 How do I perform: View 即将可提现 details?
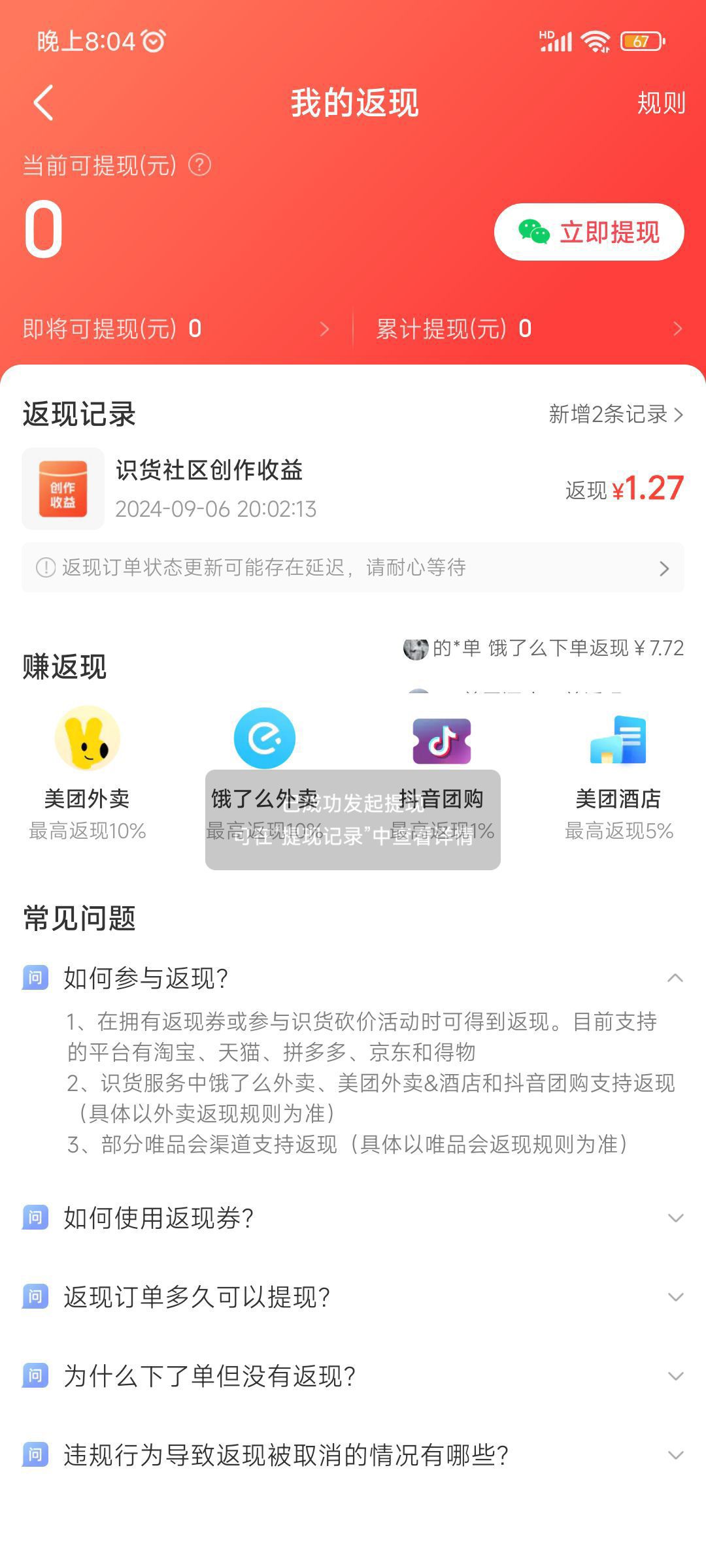[176, 329]
